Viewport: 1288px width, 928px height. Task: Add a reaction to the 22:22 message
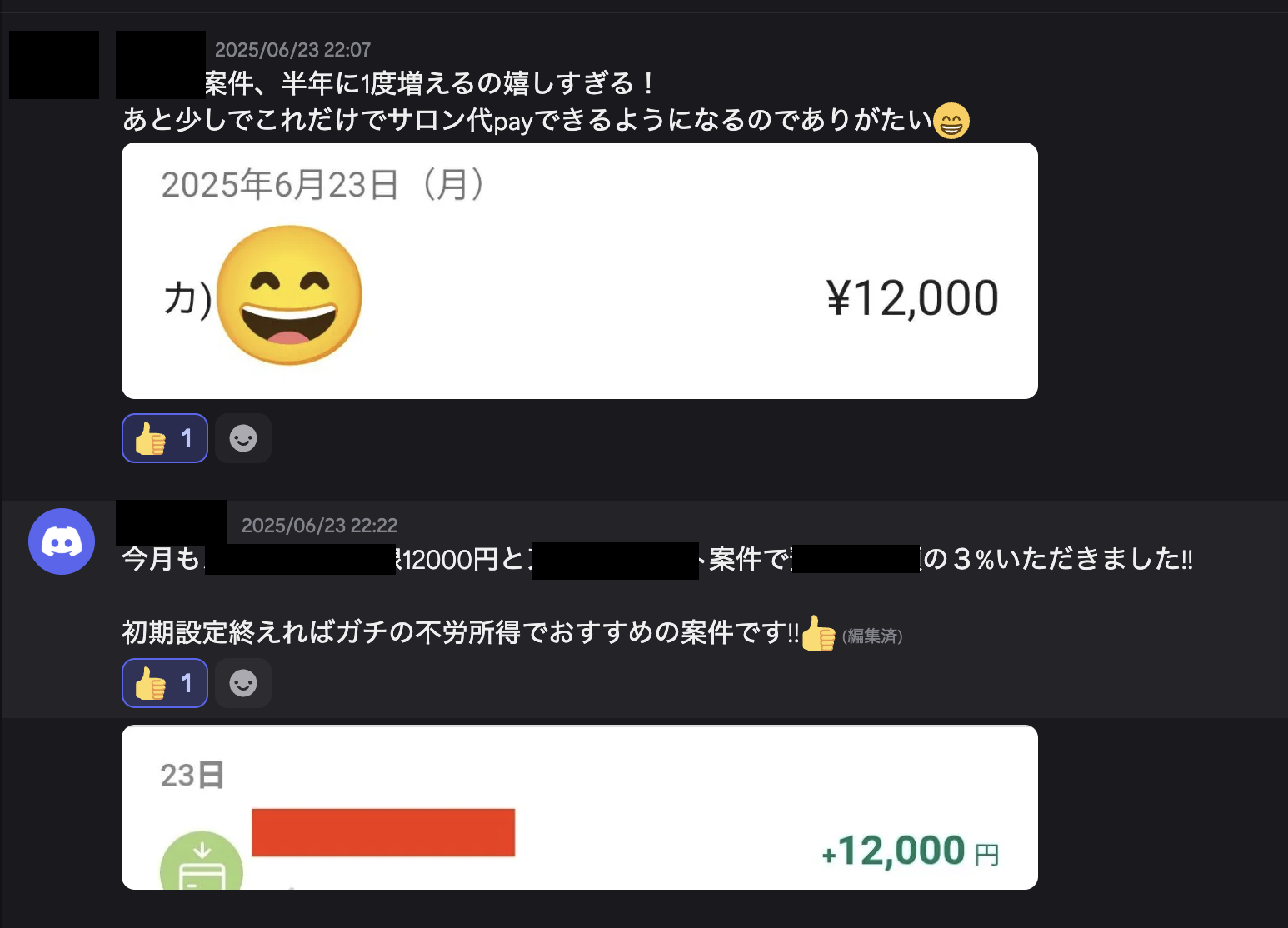point(243,683)
